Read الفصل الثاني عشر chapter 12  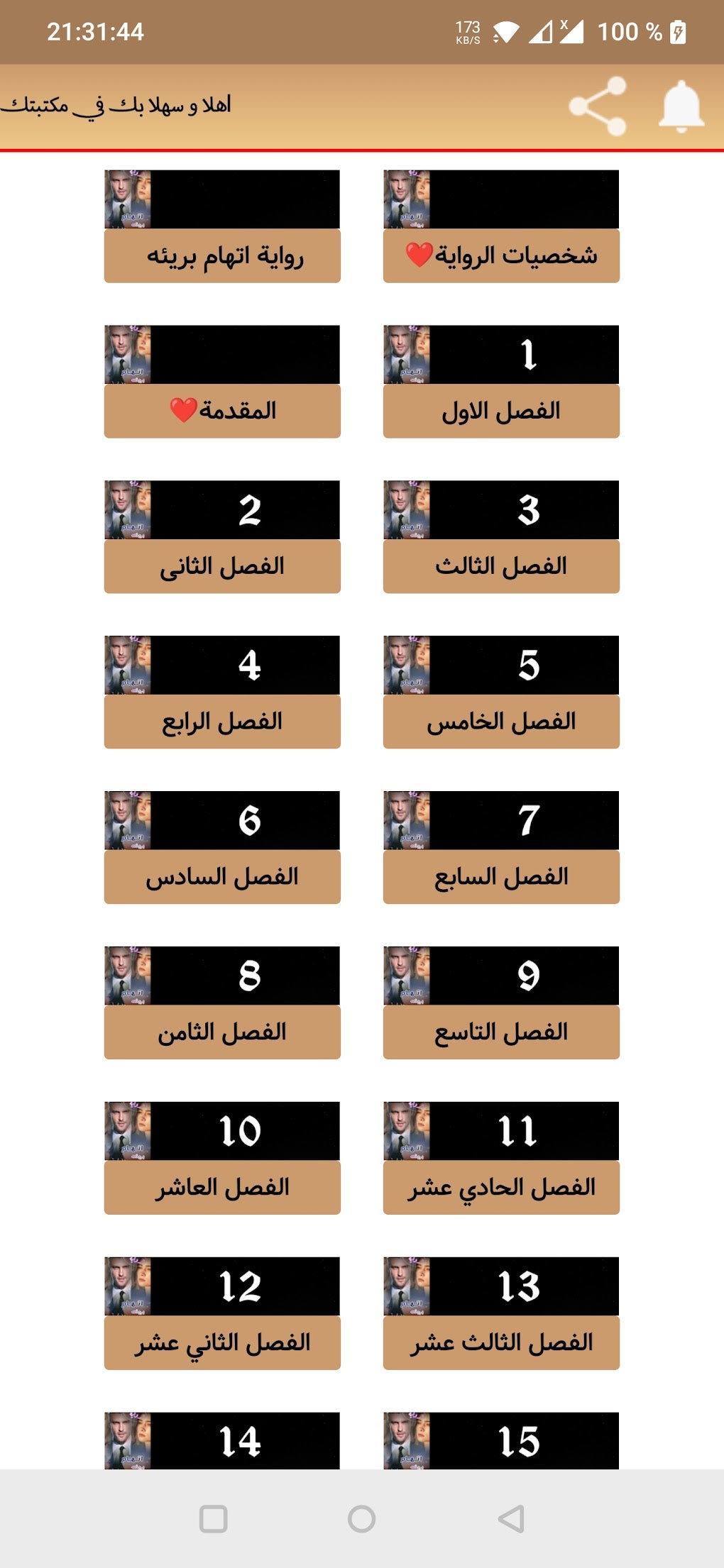(222, 1342)
